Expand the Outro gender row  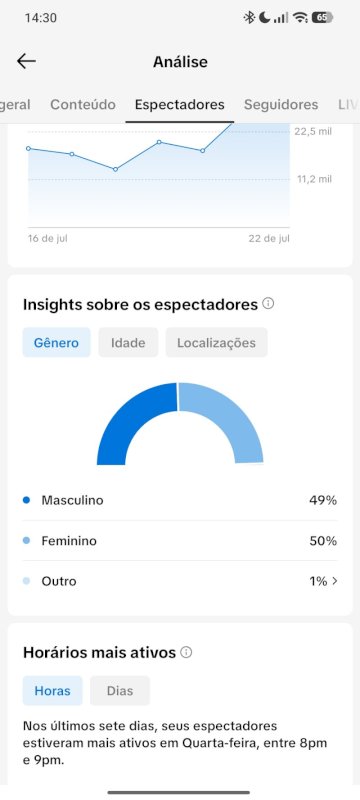[x=180, y=581]
